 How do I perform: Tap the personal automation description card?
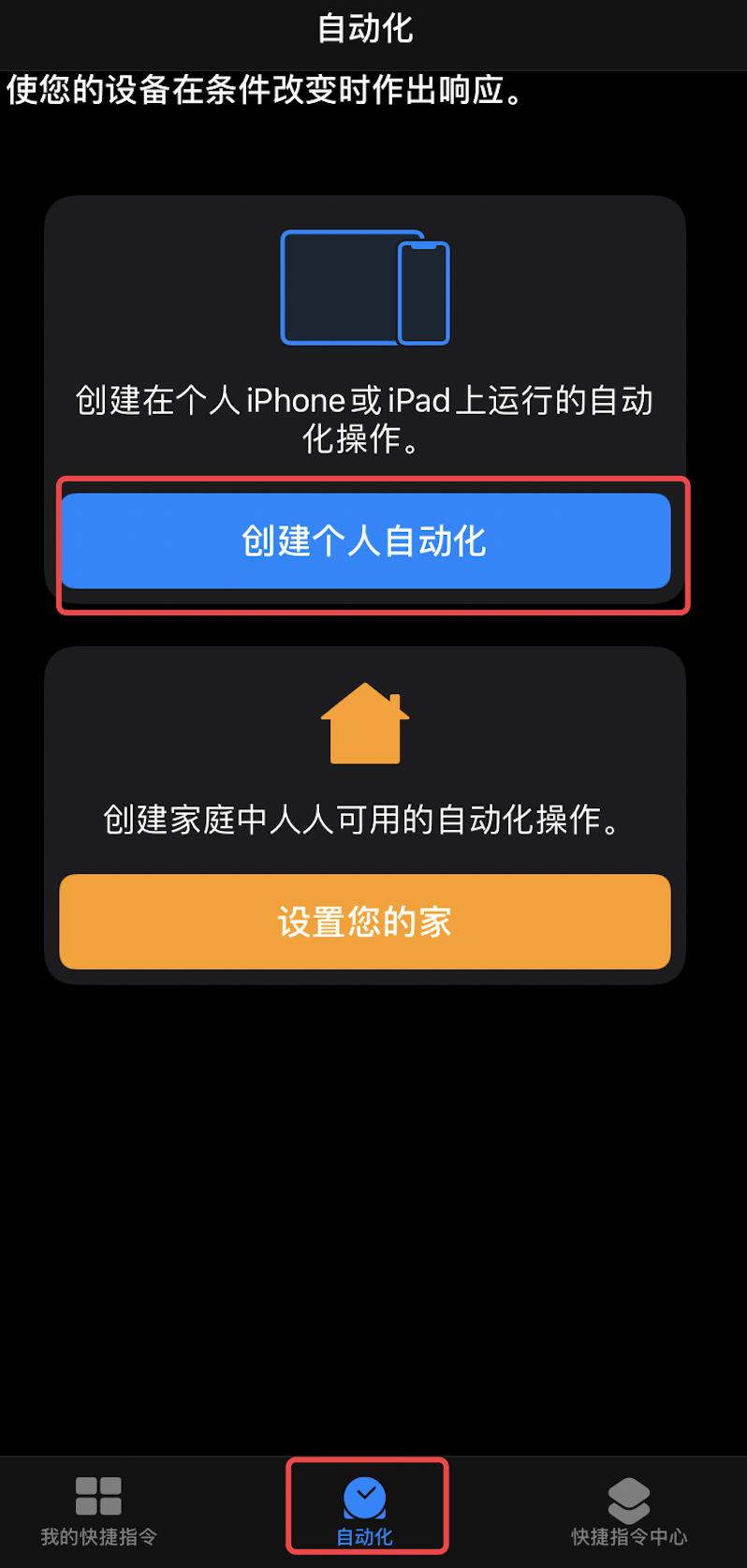click(x=365, y=403)
